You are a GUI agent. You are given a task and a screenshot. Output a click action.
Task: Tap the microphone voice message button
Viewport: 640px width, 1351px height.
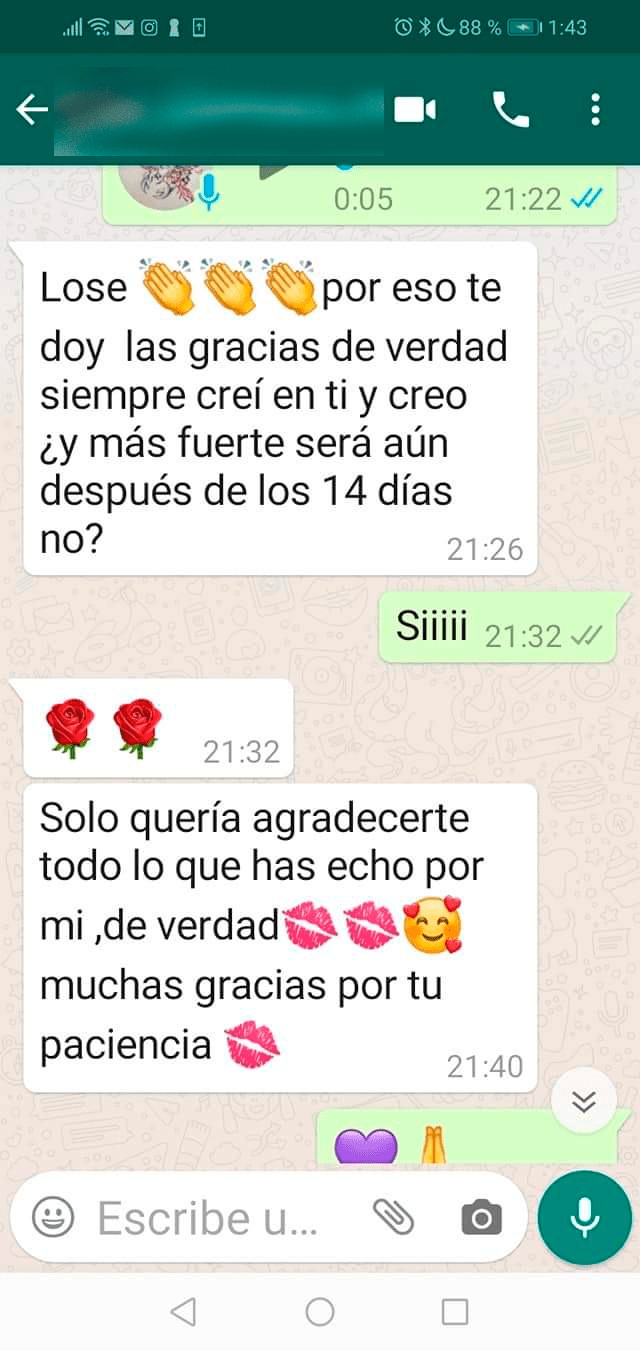pyautogui.click(x=584, y=1217)
